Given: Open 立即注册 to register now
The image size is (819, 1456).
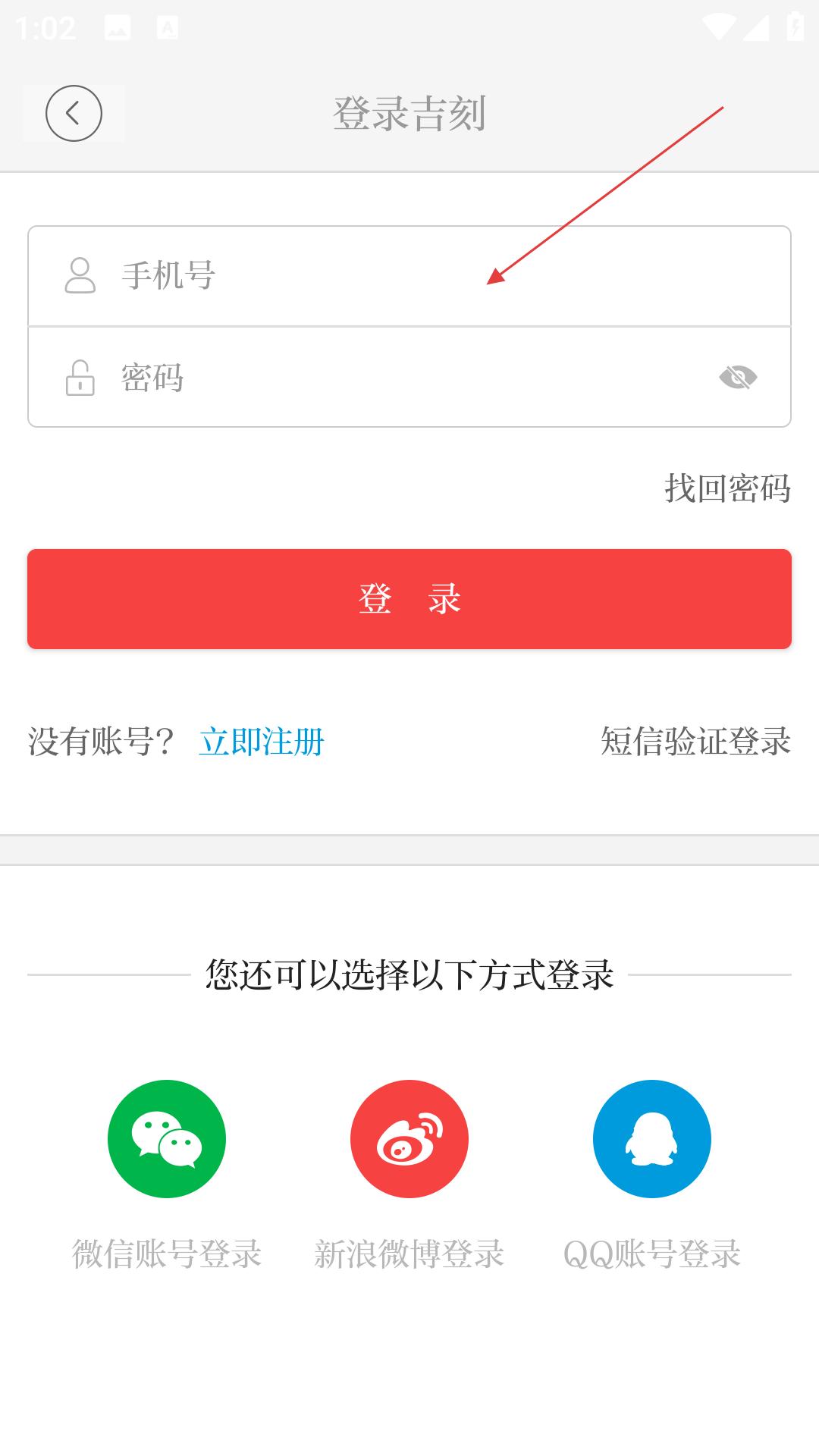Looking at the screenshot, I should pos(262,742).
